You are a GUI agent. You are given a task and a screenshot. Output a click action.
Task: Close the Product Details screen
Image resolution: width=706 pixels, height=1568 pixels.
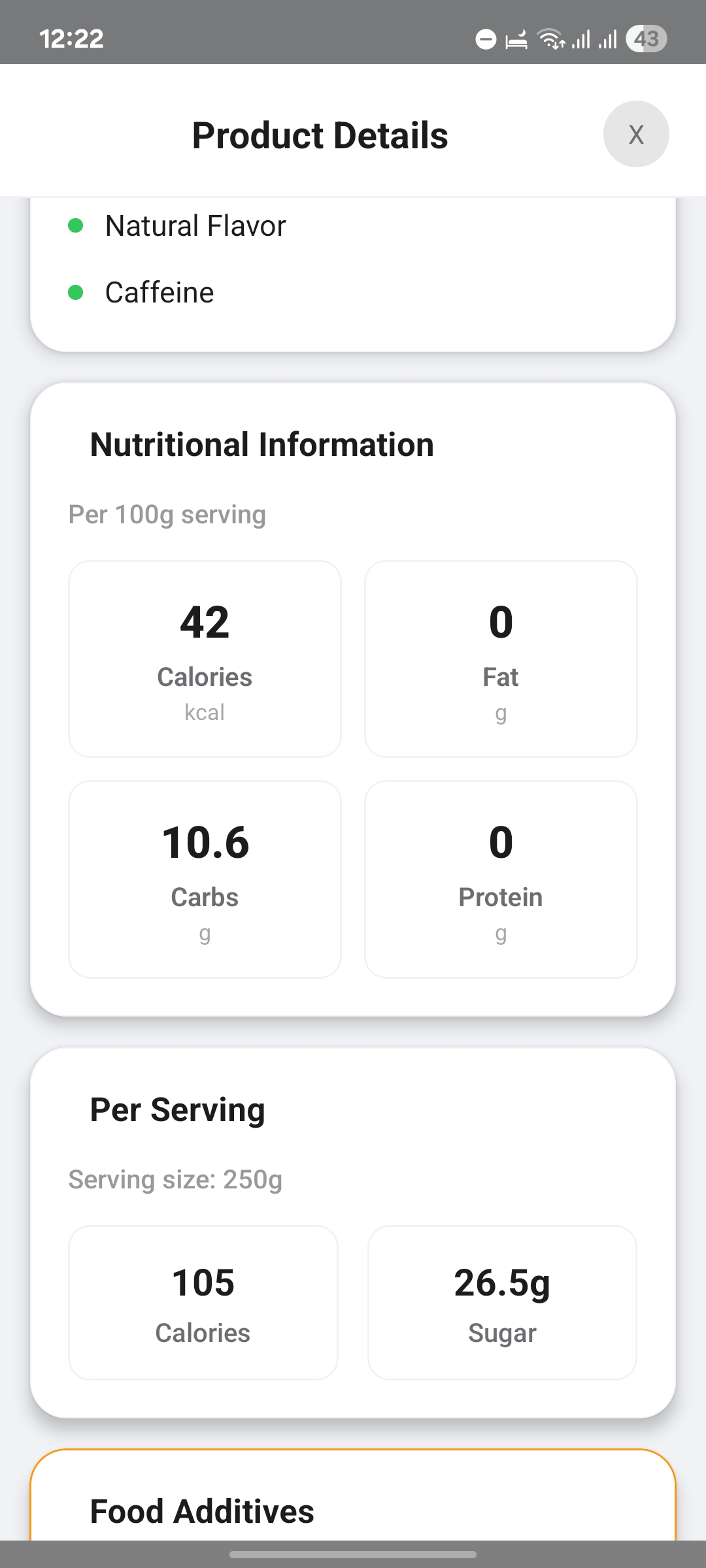click(x=635, y=134)
